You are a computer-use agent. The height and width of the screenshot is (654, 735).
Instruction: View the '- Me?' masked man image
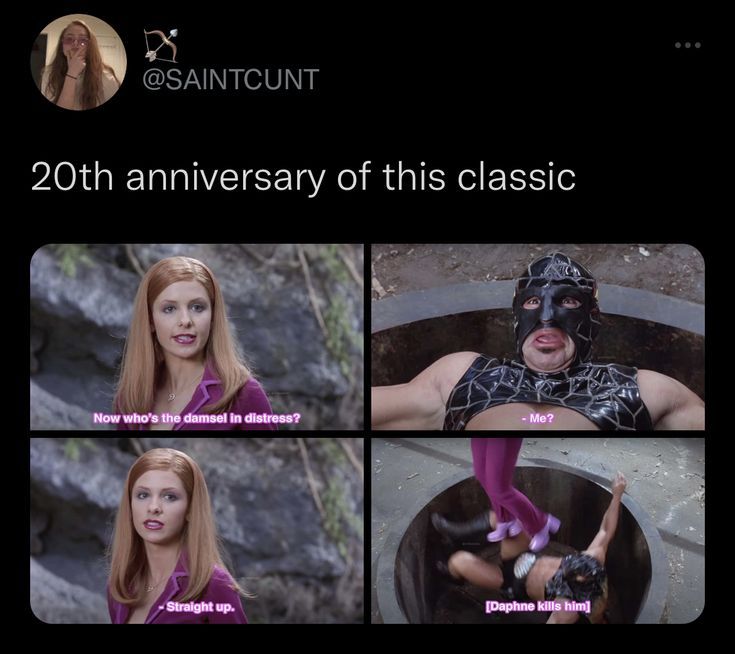[x=538, y=337]
